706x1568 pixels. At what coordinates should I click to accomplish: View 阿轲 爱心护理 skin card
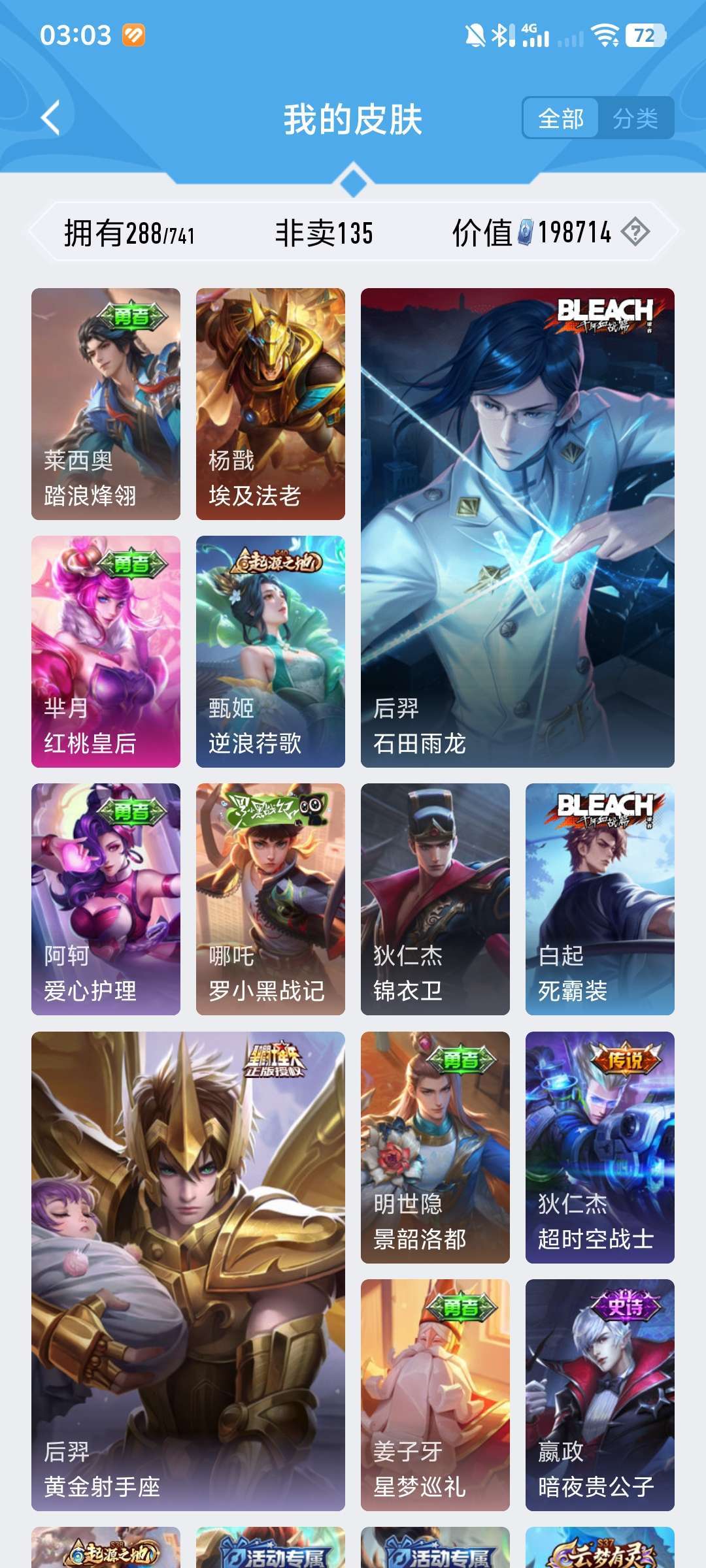(x=106, y=899)
